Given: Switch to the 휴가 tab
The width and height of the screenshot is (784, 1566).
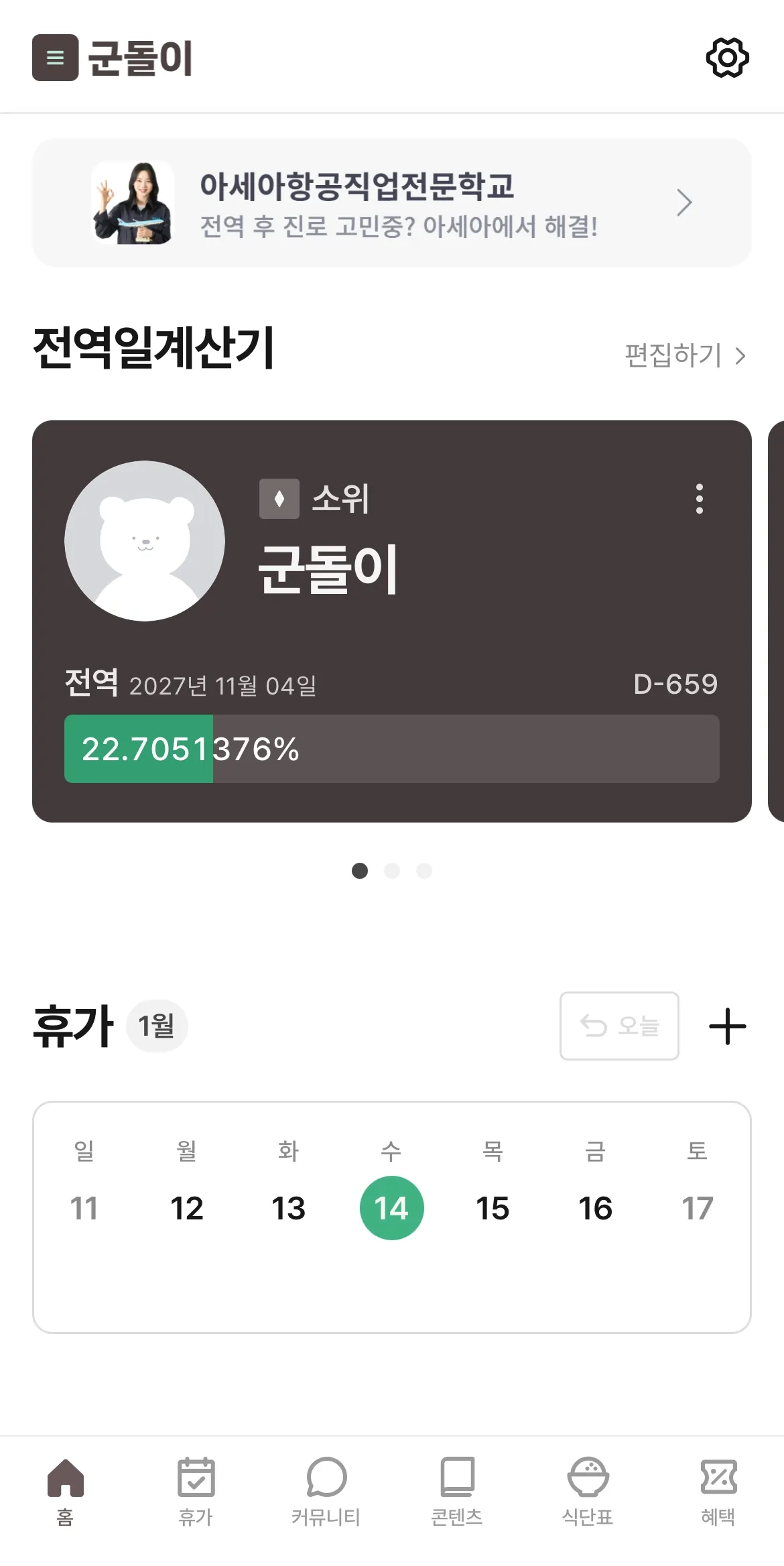Looking at the screenshot, I should [x=196, y=1490].
